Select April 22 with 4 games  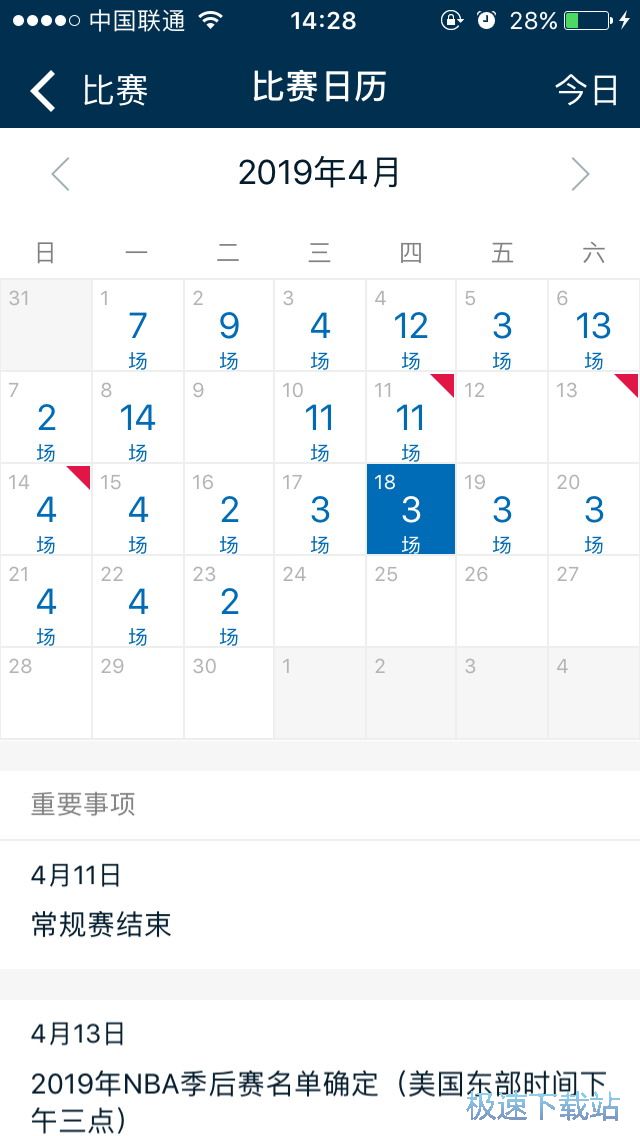(138, 602)
